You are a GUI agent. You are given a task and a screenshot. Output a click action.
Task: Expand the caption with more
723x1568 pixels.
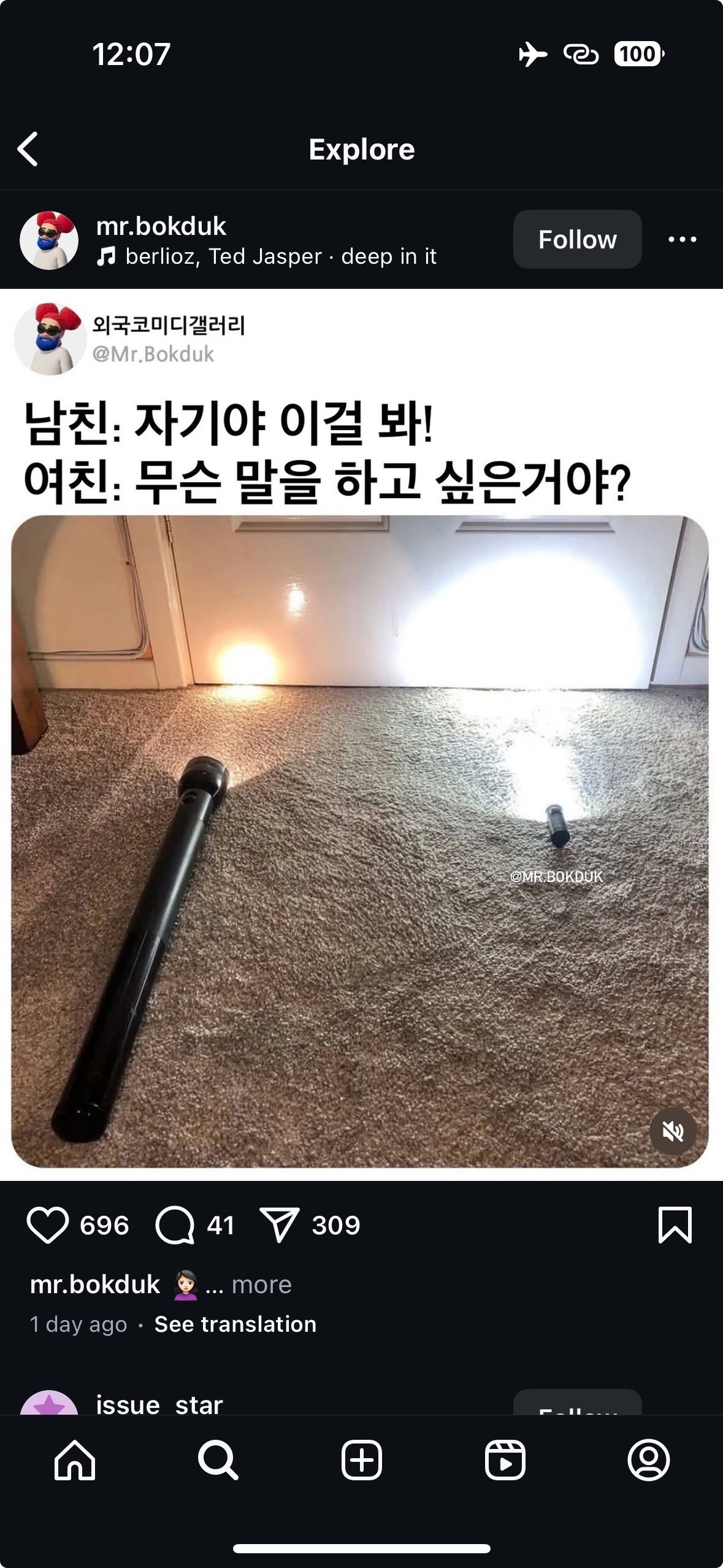tap(261, 1285)
